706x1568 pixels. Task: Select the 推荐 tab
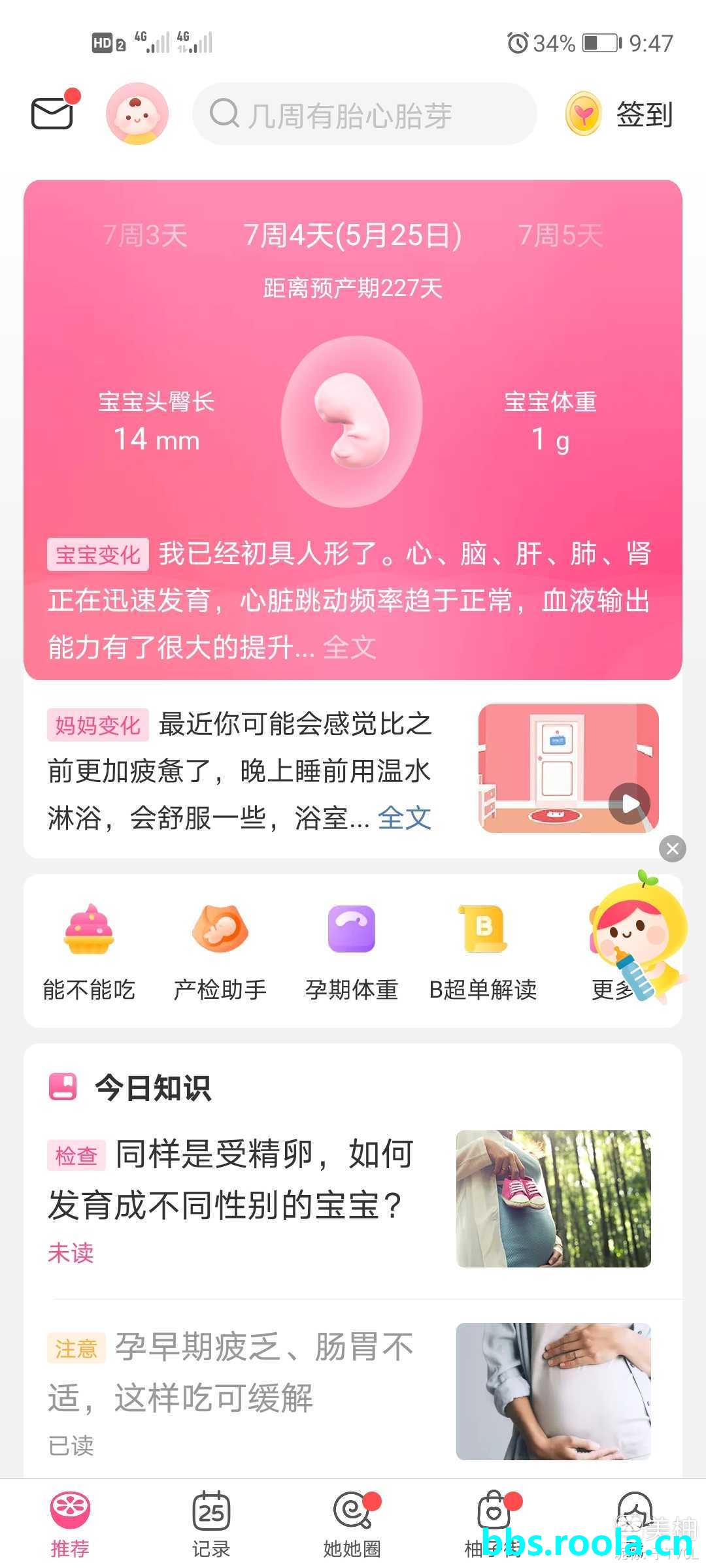70,1524
